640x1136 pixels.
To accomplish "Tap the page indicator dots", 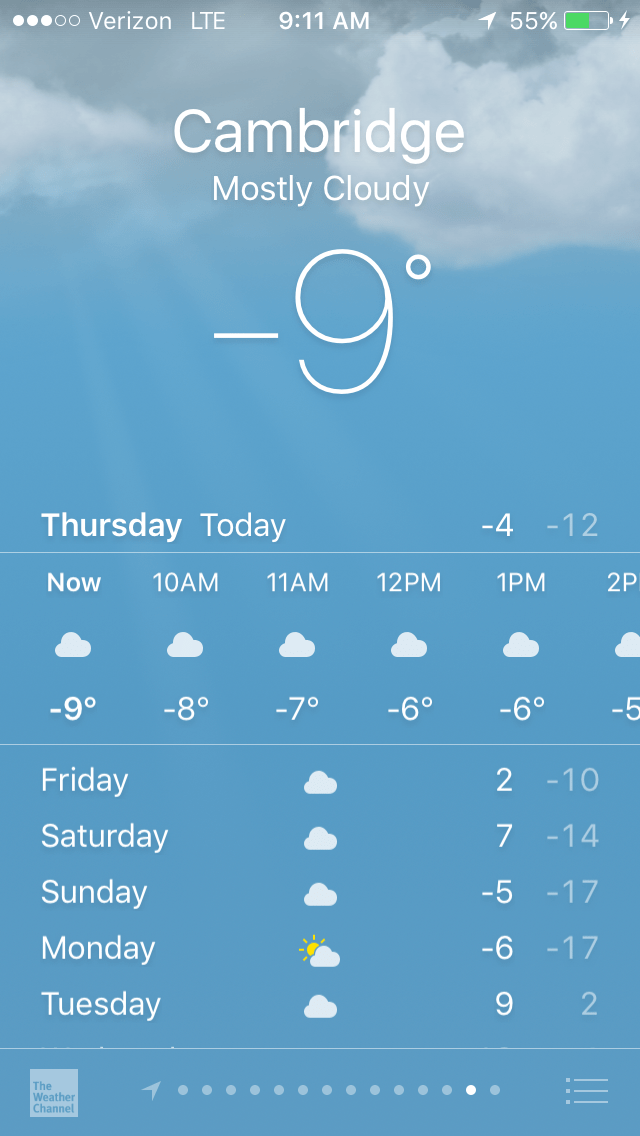I will click(x=321, y=1090).
